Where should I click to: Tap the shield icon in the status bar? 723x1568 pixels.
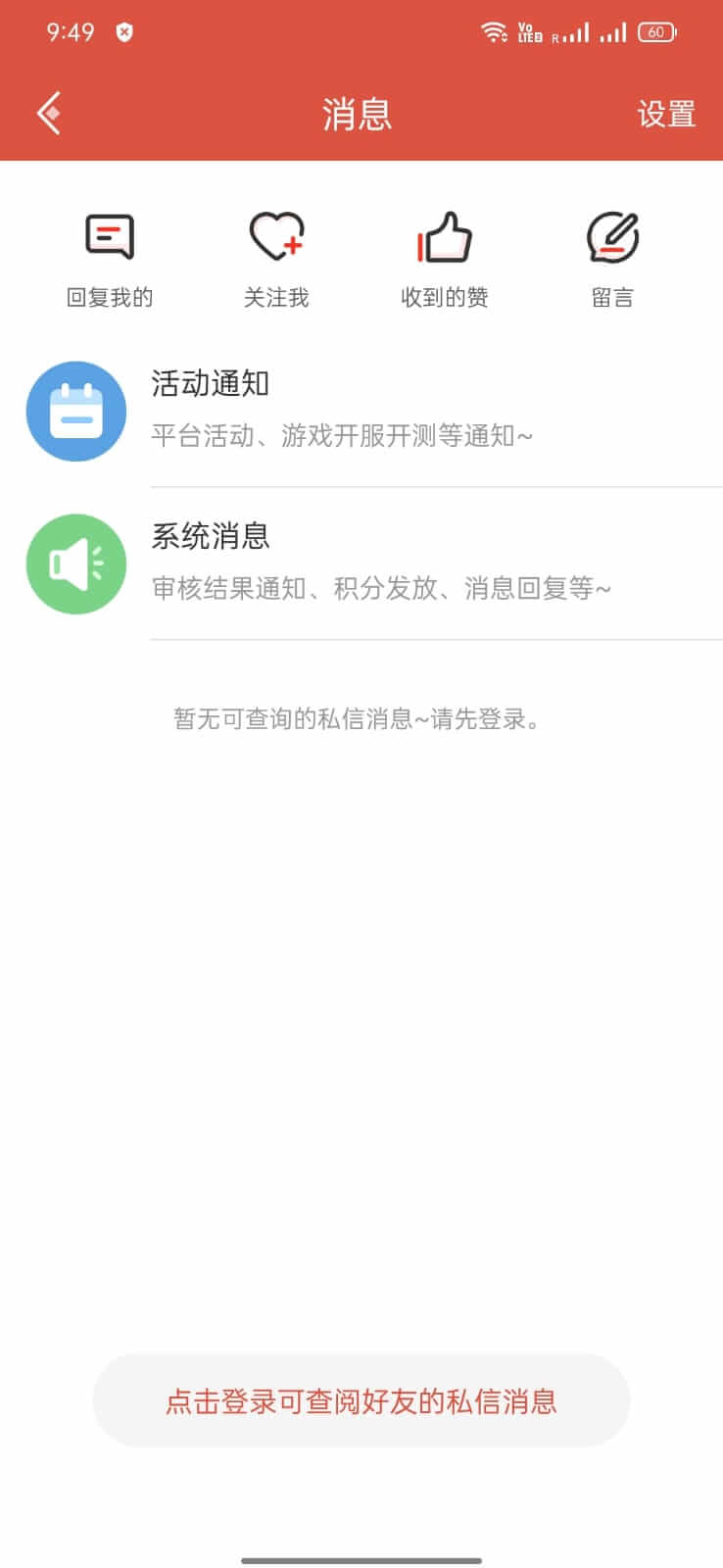click(124, 32)
